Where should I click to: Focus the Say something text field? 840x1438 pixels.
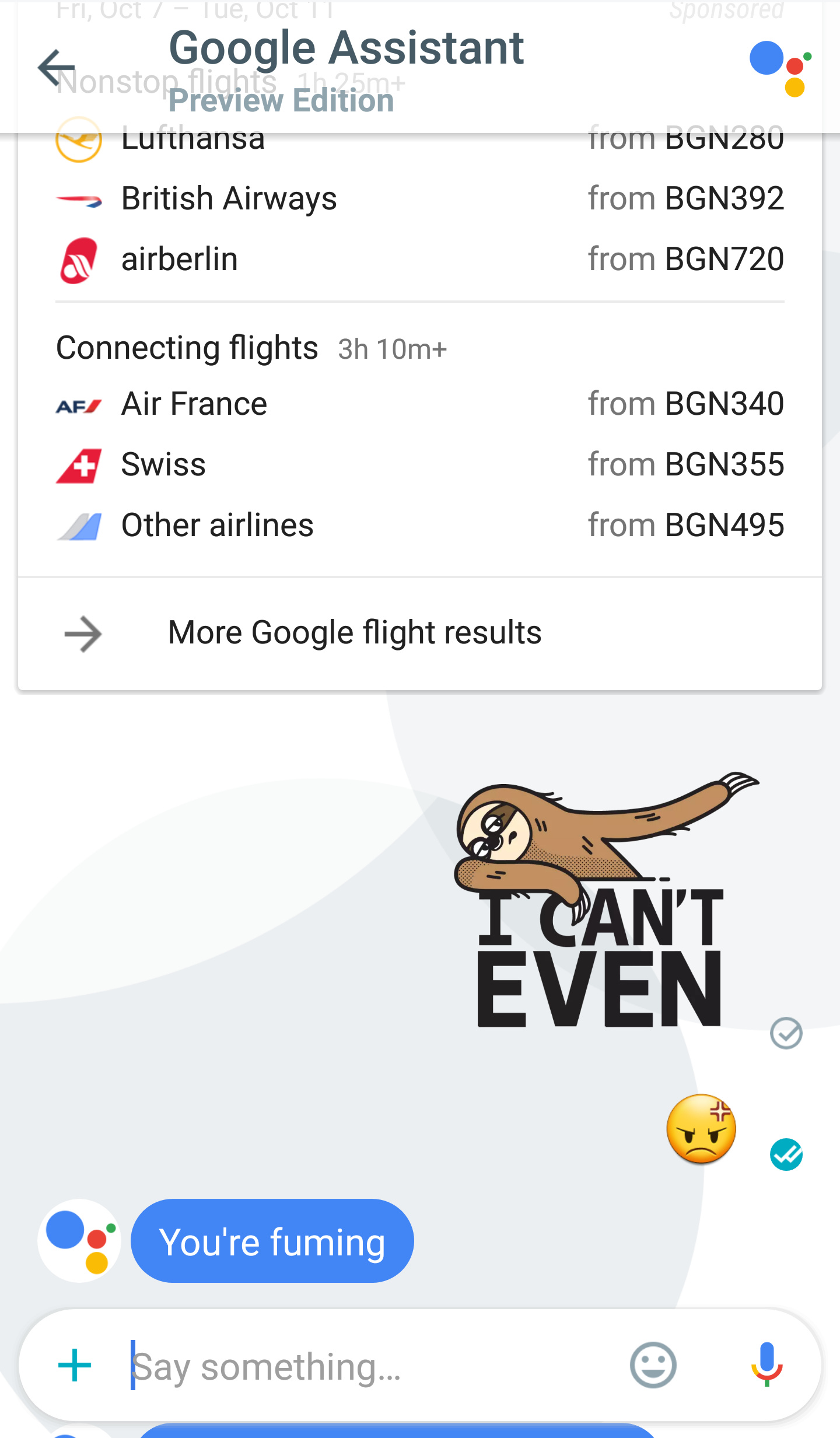pyautogui.click(x=367, y=1366)
